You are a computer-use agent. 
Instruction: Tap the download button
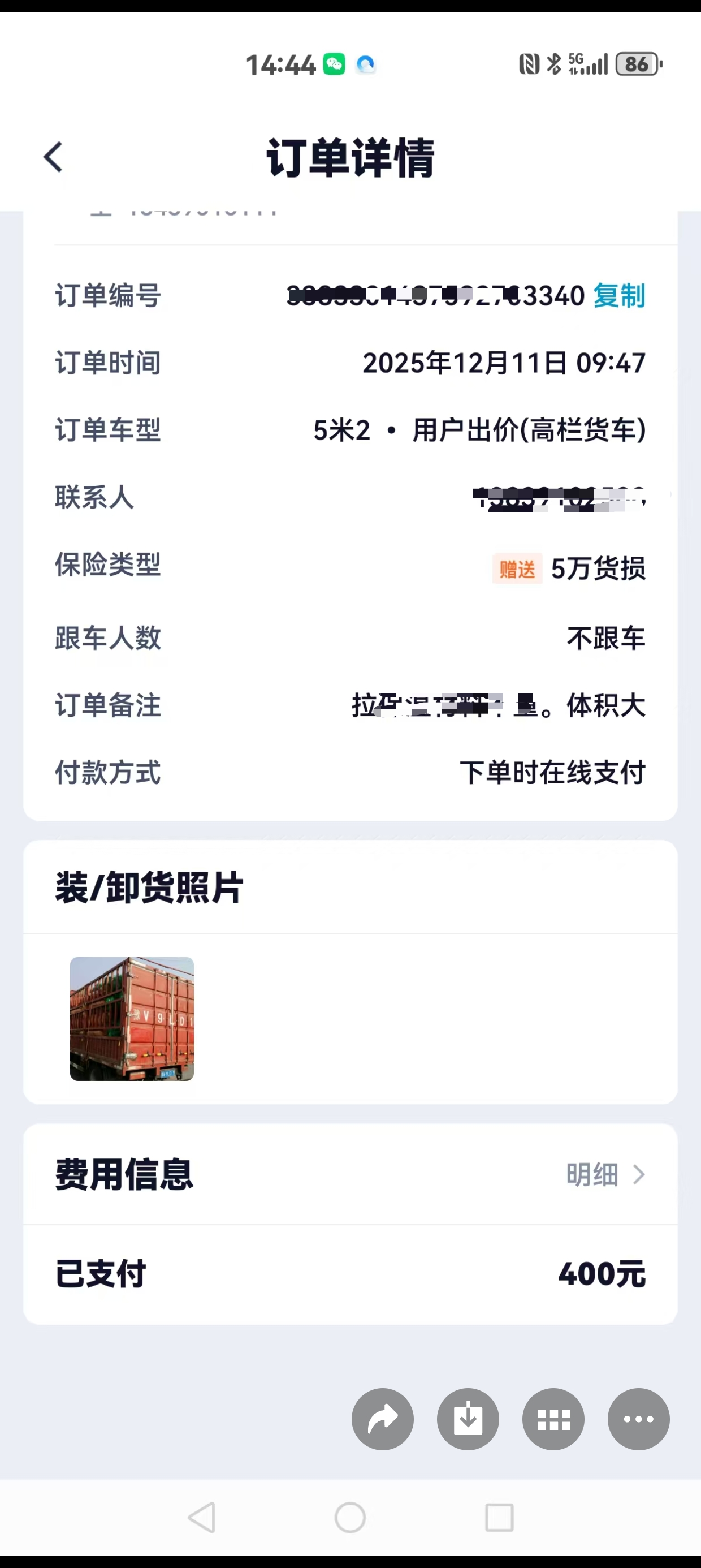pyautogui.click(x=468, y=1419)
